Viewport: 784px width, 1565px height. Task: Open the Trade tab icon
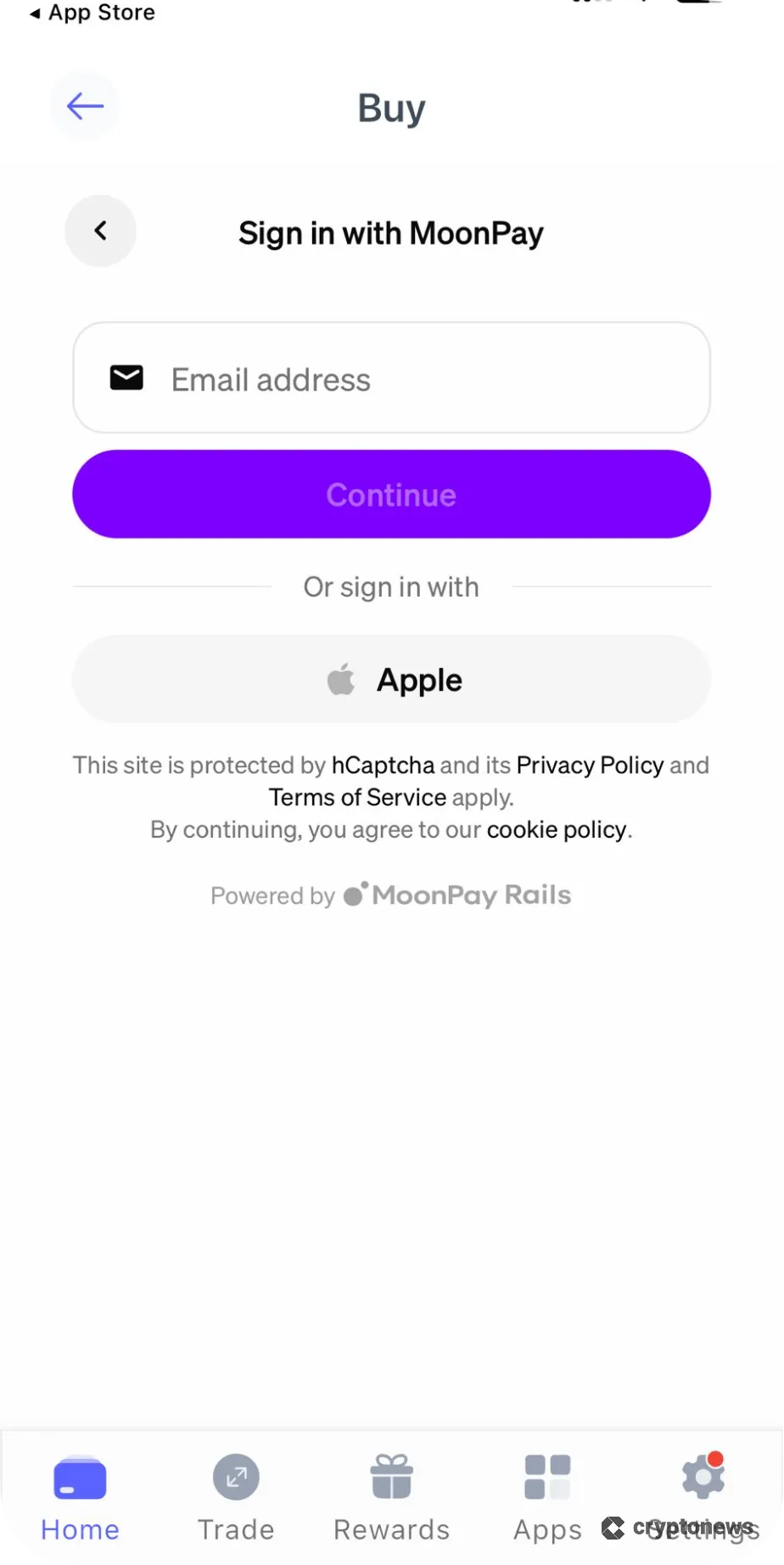click(x=235, y=1477)
